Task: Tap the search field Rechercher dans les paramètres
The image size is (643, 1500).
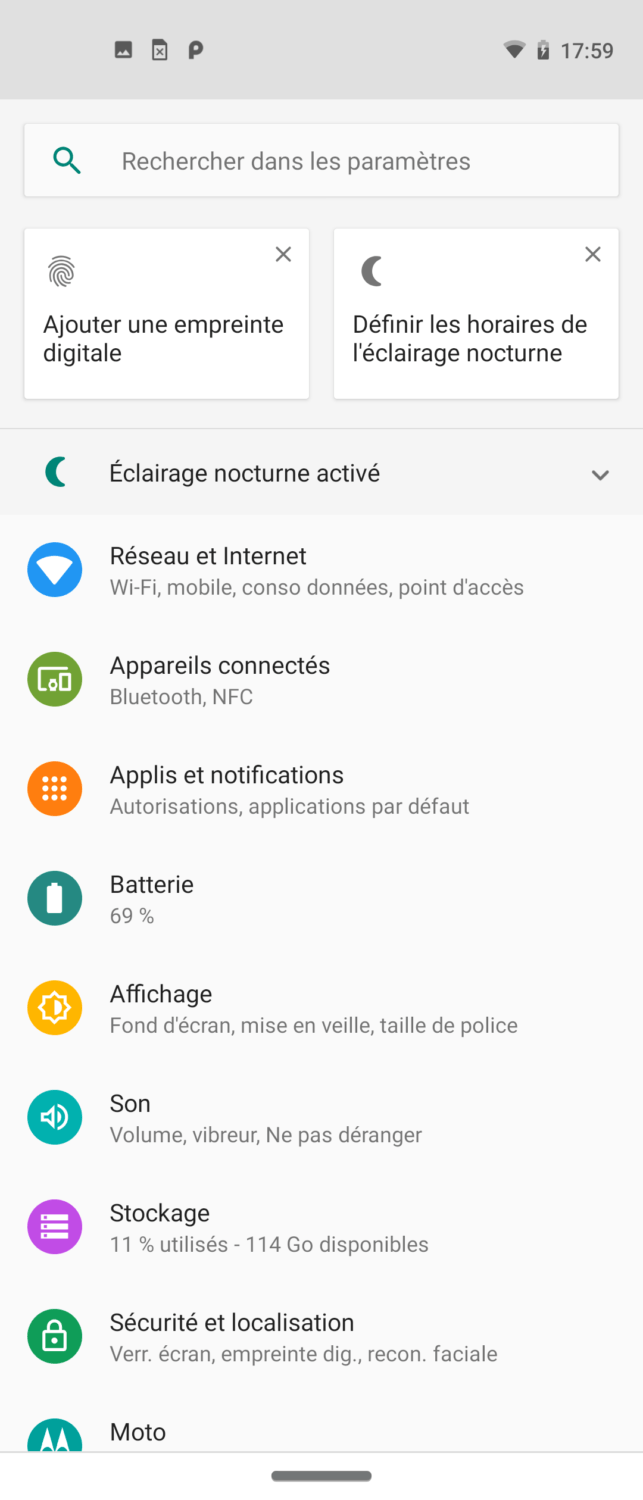Action: coord(320,161)
